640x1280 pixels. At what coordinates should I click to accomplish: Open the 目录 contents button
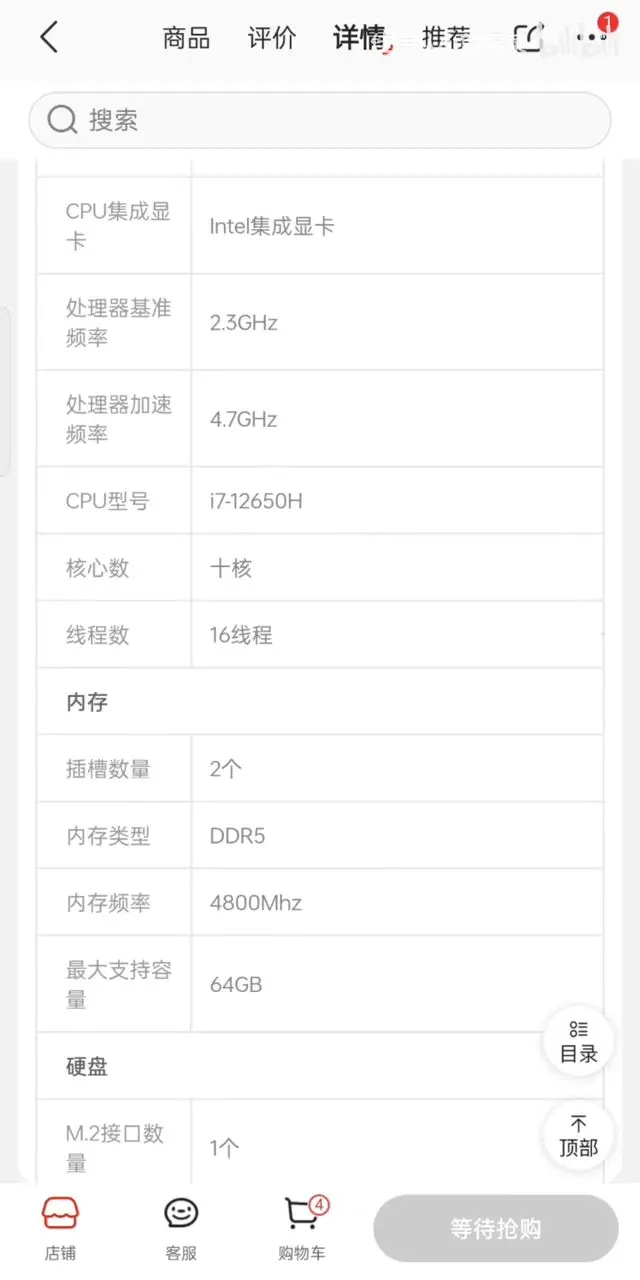578,1041
